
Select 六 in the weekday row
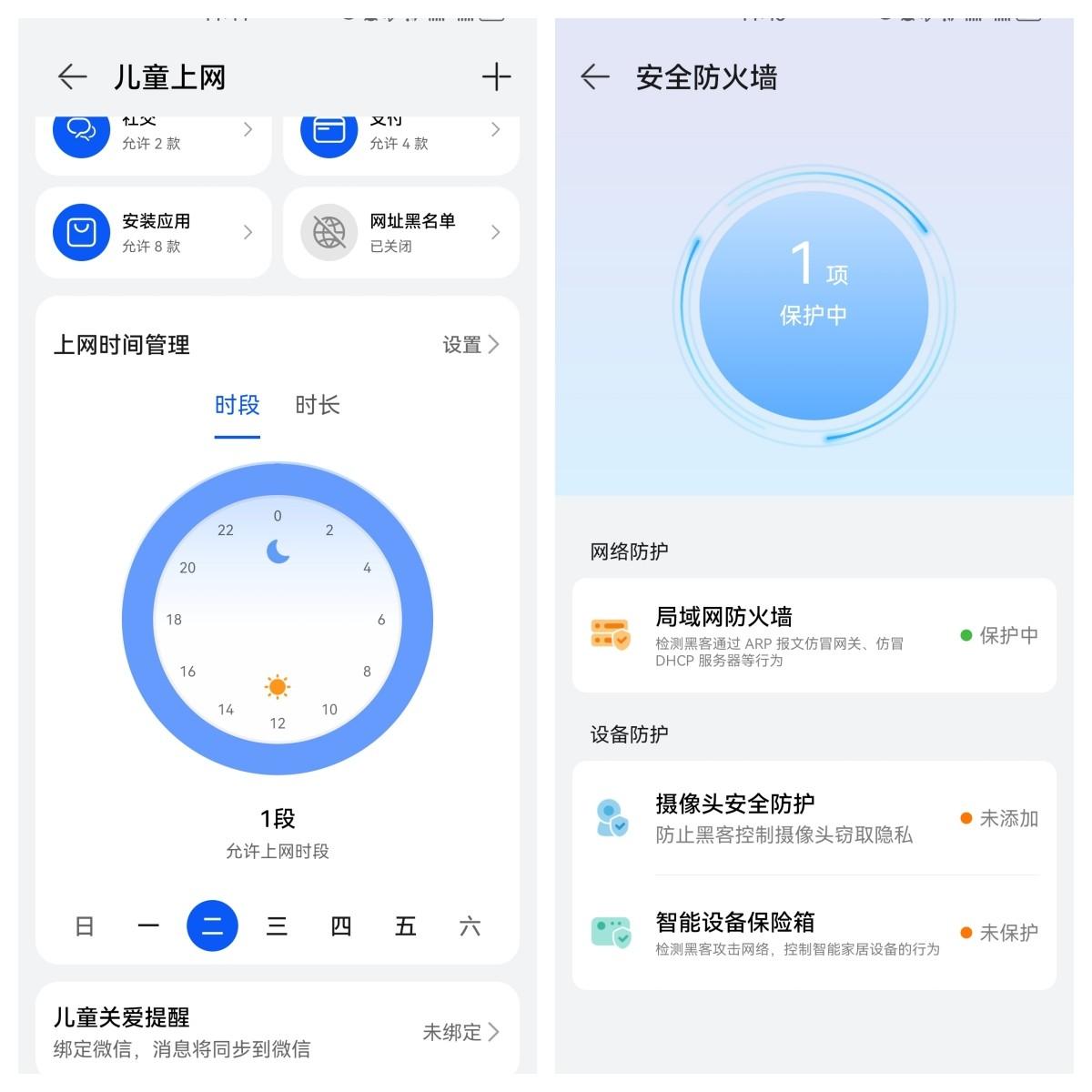pyautogui.click(x=470, y=926)
